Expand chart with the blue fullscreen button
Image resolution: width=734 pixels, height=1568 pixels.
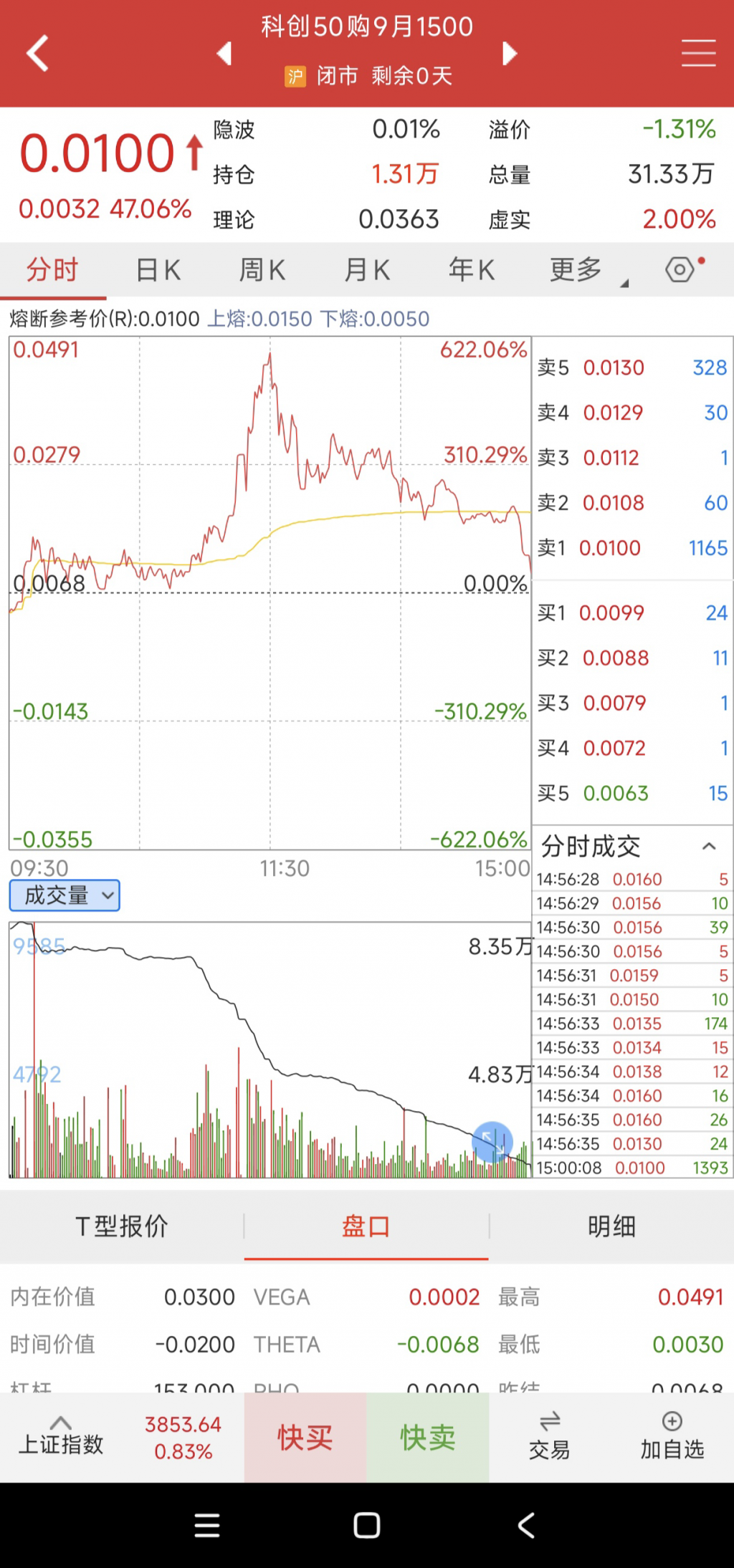tap(492, 1142)
